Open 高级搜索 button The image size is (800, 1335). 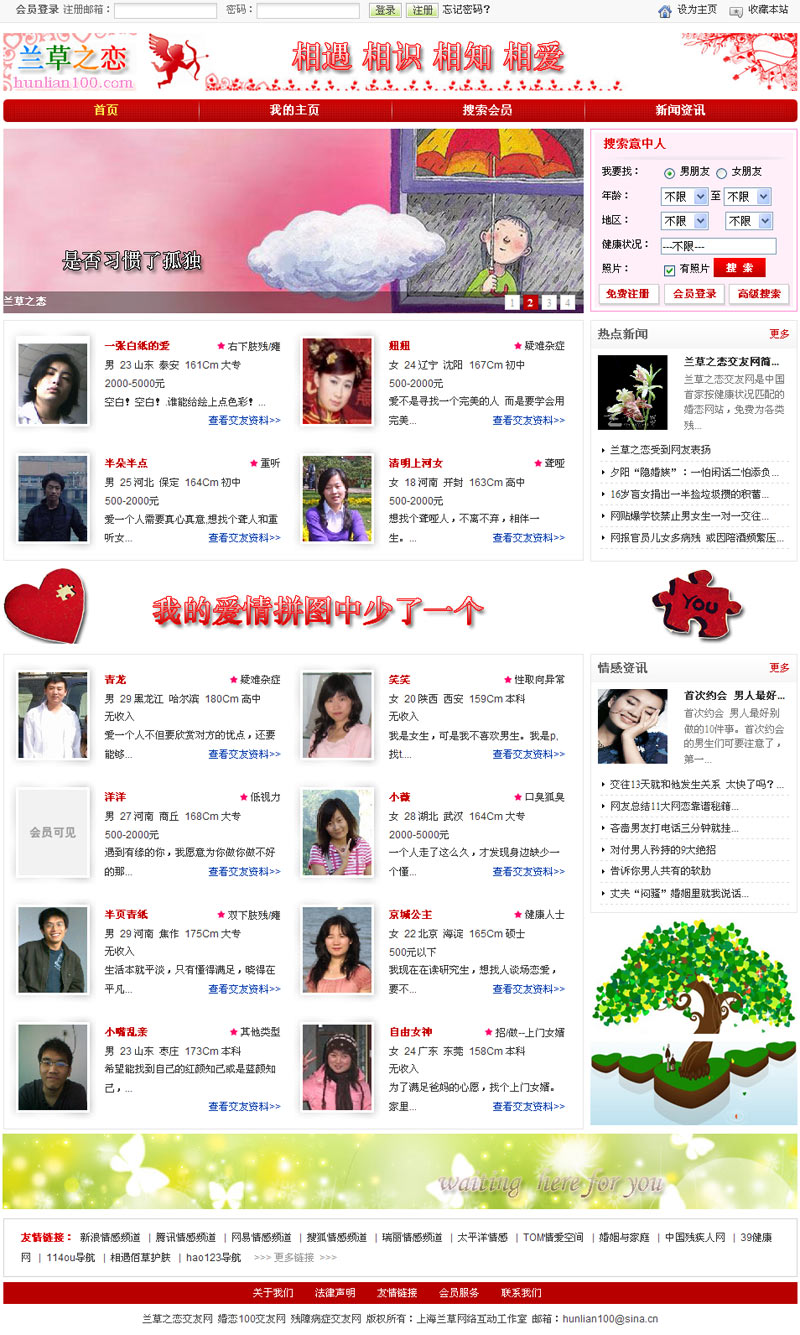click(x=758, y=294)
